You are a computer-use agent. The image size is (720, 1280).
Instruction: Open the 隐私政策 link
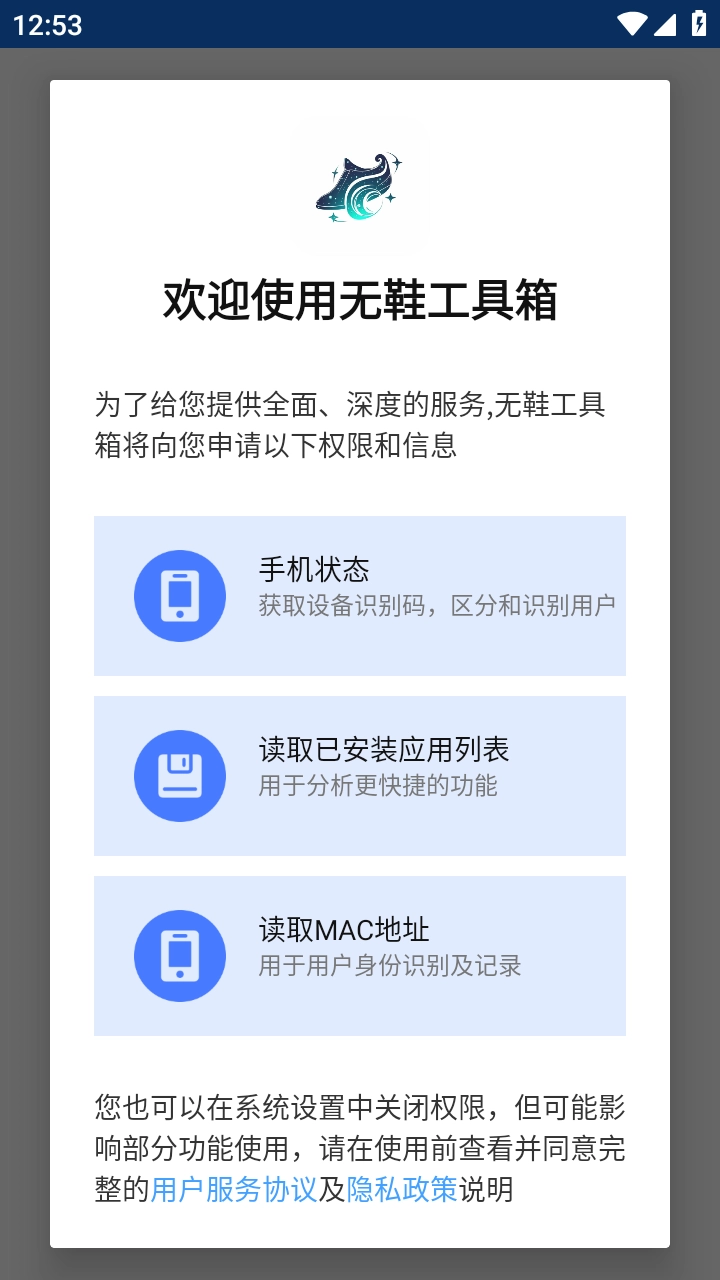coord(401,1189)
